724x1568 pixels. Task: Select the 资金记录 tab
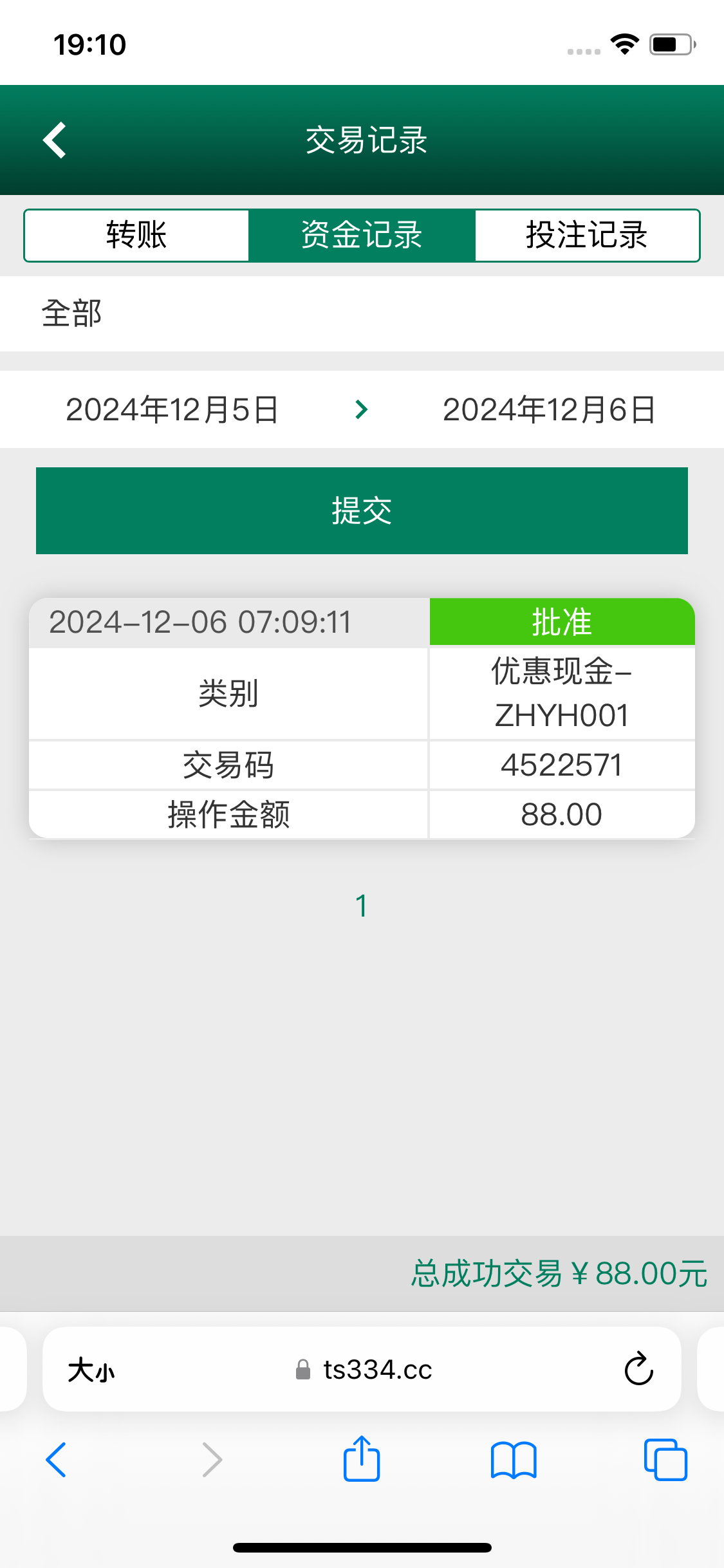coord(362,236)
